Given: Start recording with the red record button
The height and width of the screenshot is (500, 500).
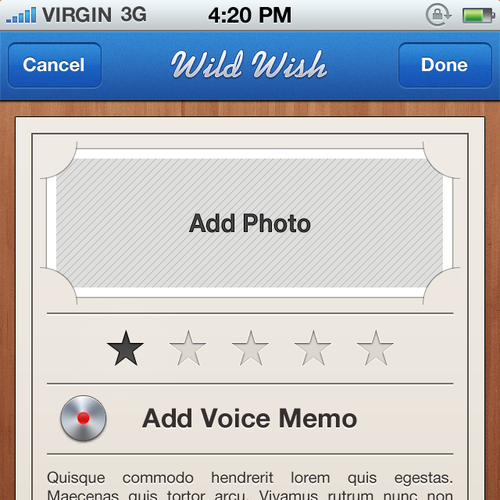Looking at the screenshot, I should coord(83,418).
